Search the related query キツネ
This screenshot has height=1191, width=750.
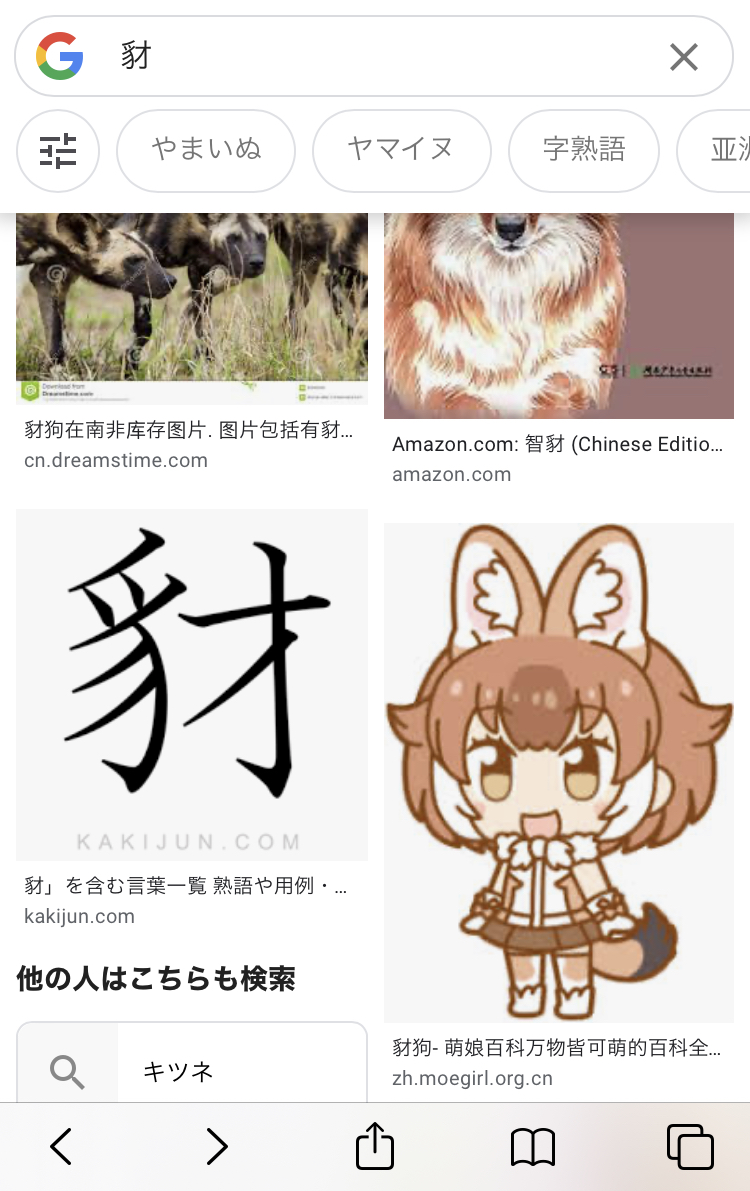pos(192,1071)
